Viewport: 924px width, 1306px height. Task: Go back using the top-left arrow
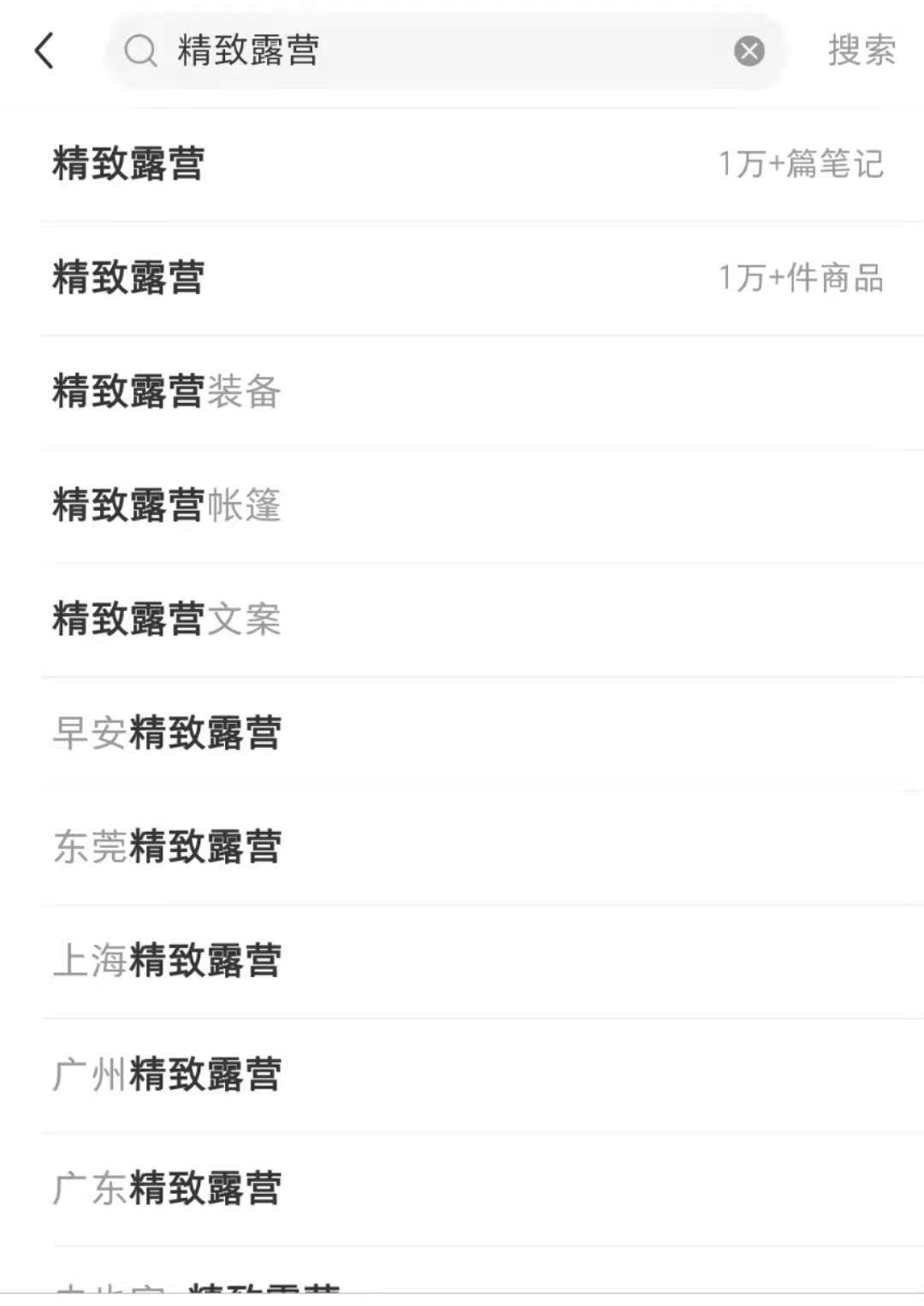pos(44,50)
